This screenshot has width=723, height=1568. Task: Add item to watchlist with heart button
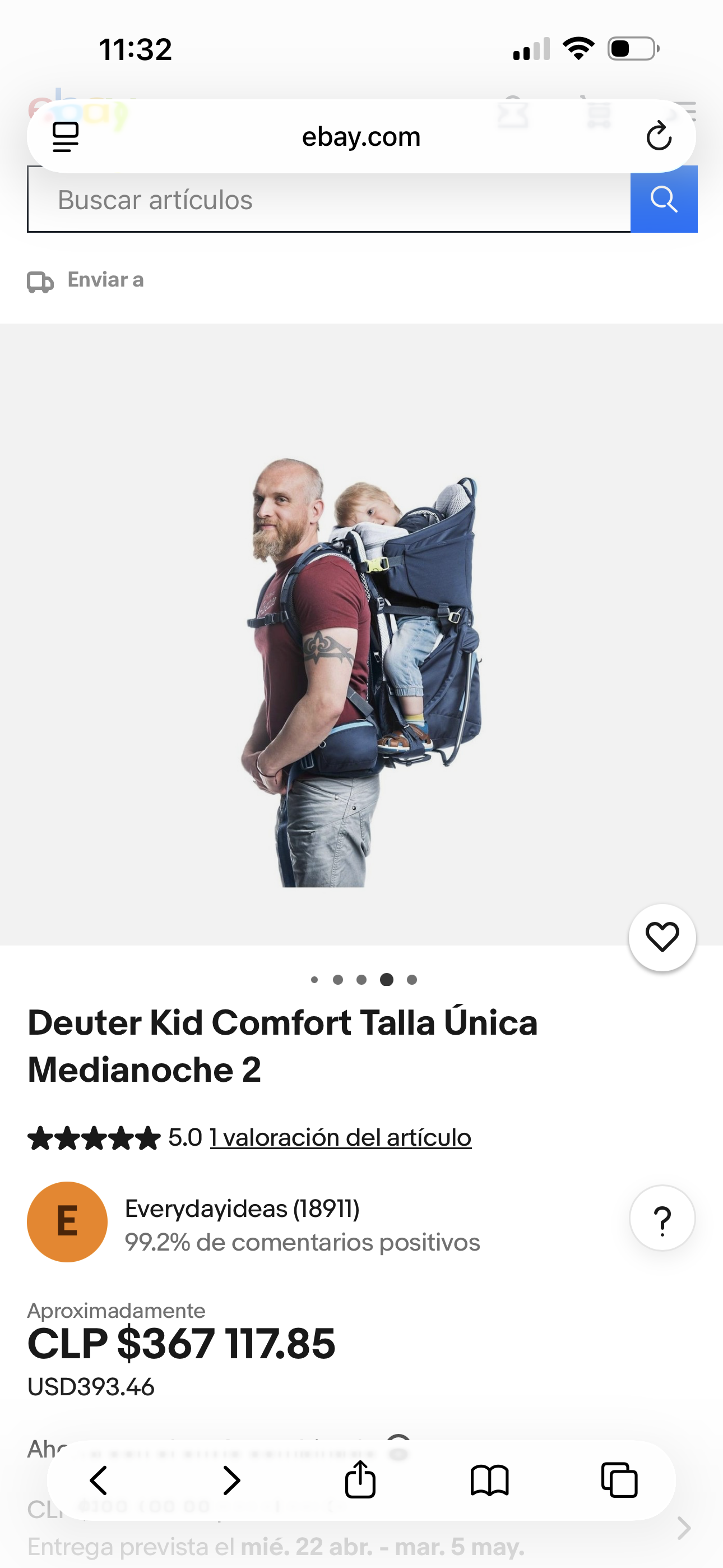point(662,938)
